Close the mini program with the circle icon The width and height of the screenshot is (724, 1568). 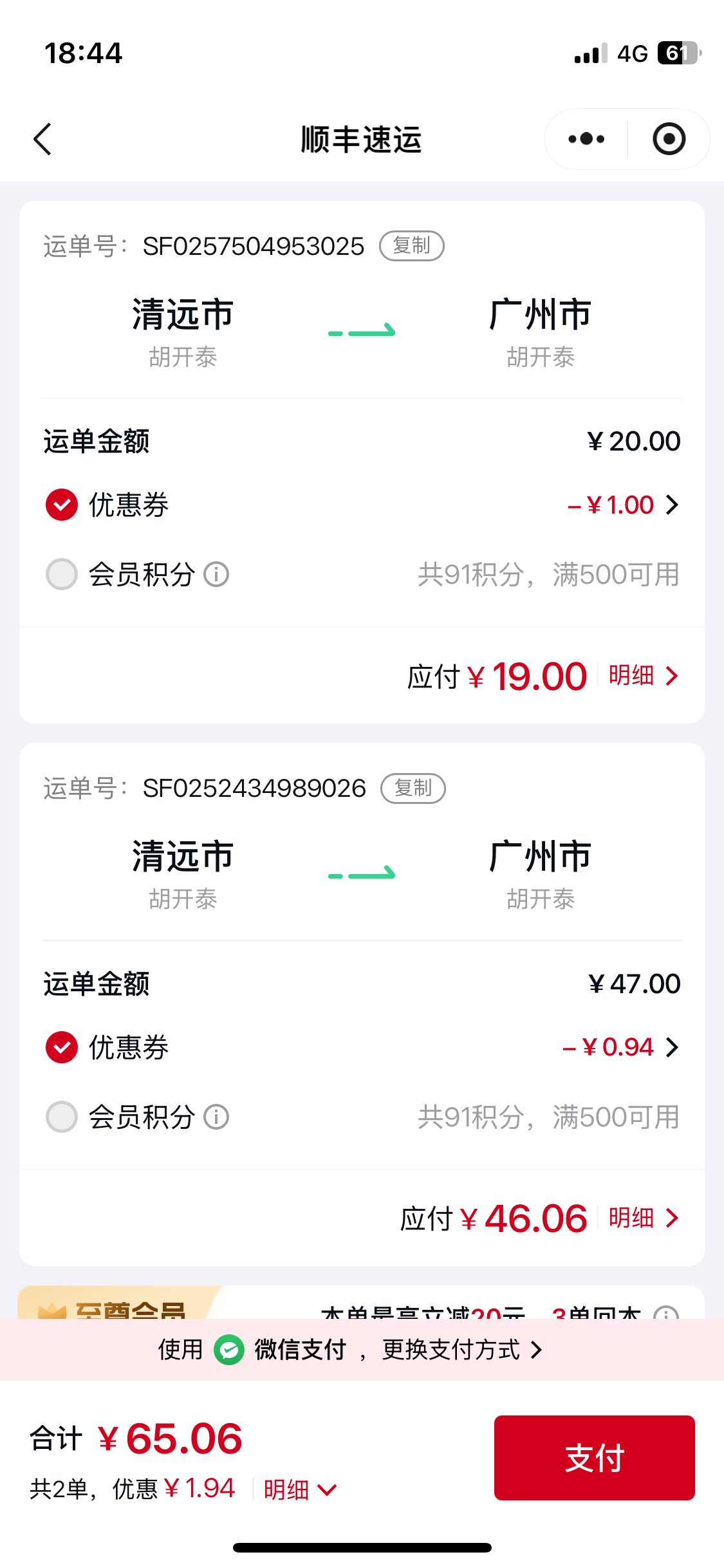tap(669, 139)
